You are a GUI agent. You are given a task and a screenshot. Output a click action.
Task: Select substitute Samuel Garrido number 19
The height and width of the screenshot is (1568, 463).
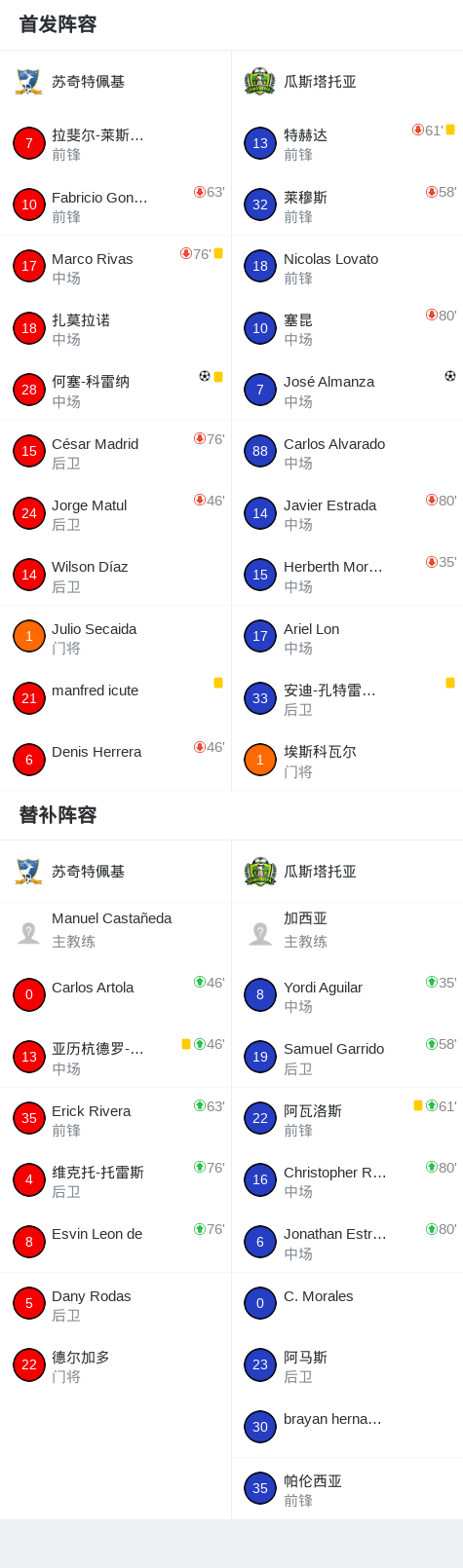[x=347, y=1057]
